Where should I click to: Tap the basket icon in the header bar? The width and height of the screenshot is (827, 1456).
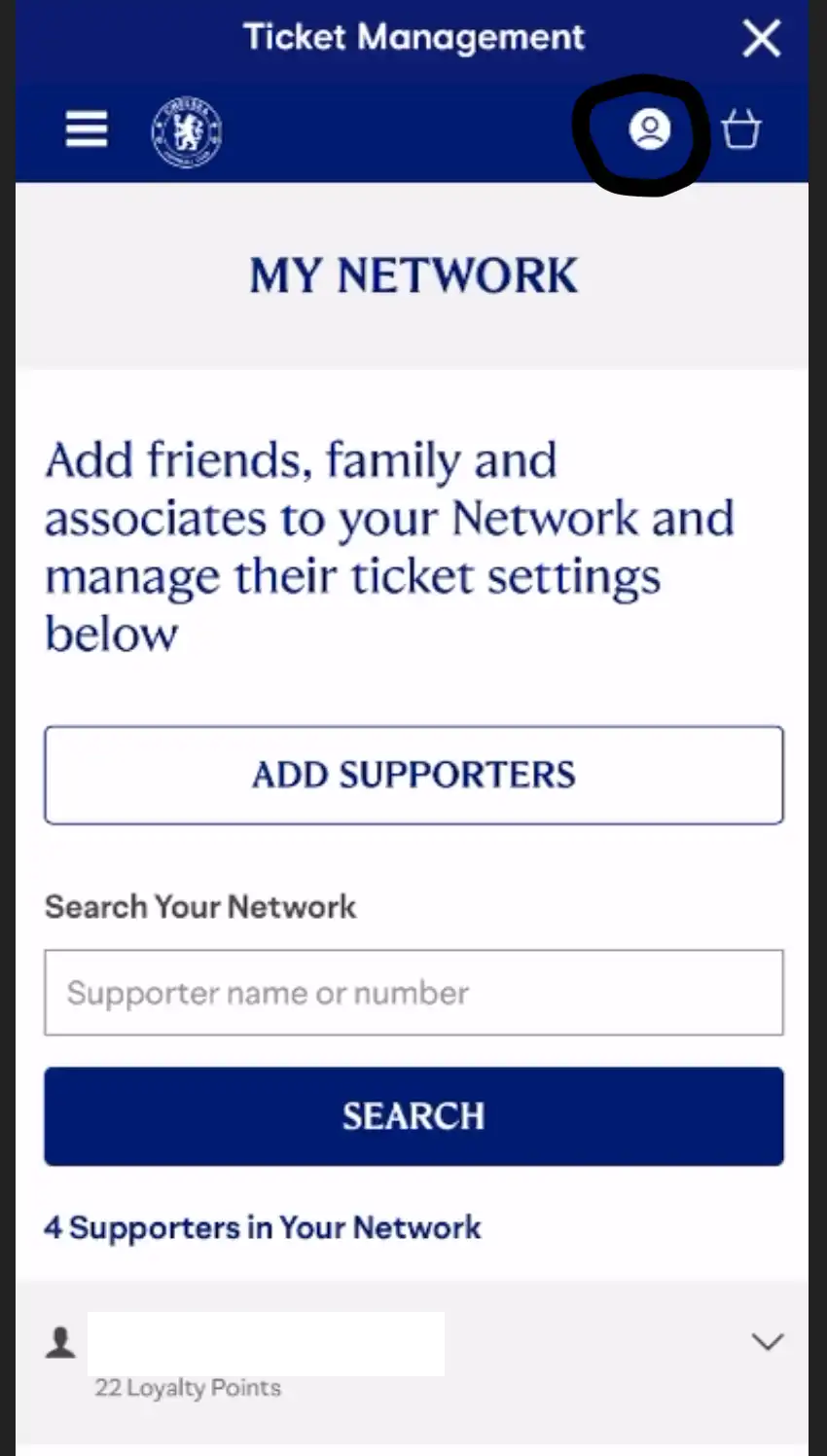point(741,127)
